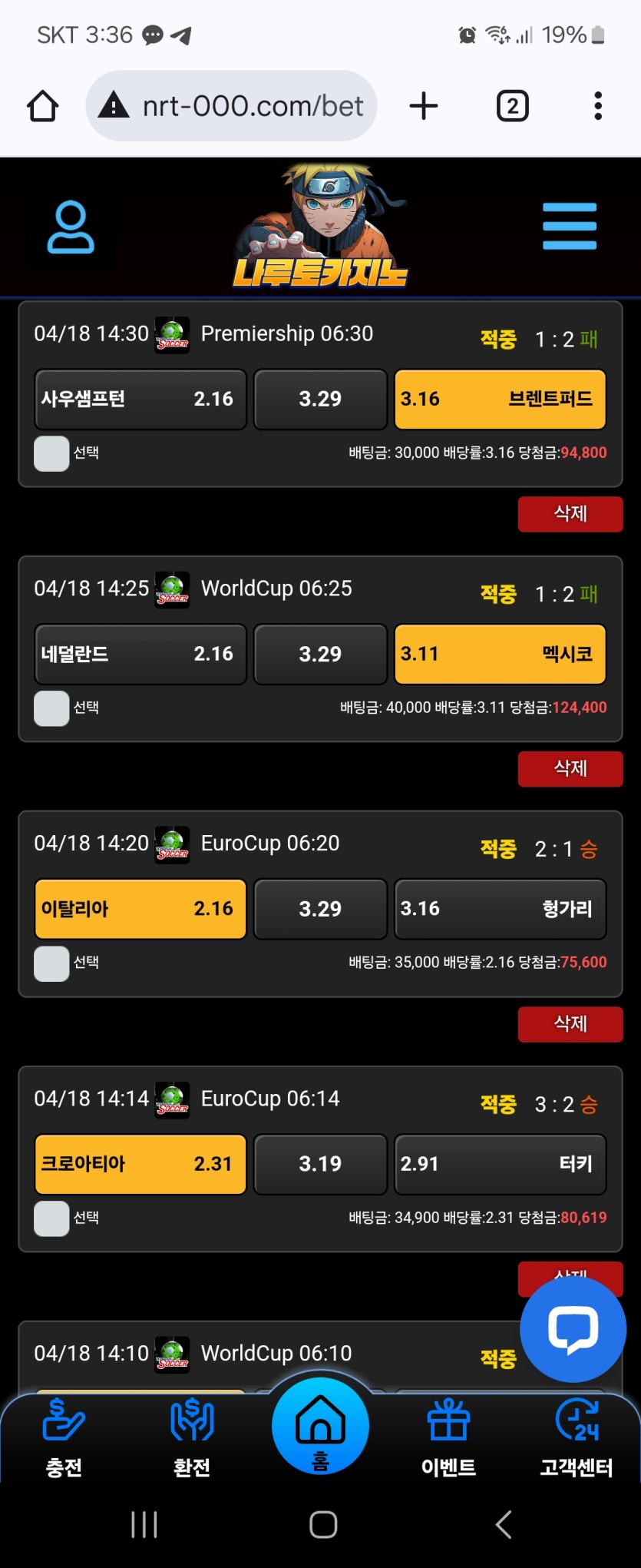Open the user profile icon
Viewport: 641px width, 1568px height.
(71, 227)
